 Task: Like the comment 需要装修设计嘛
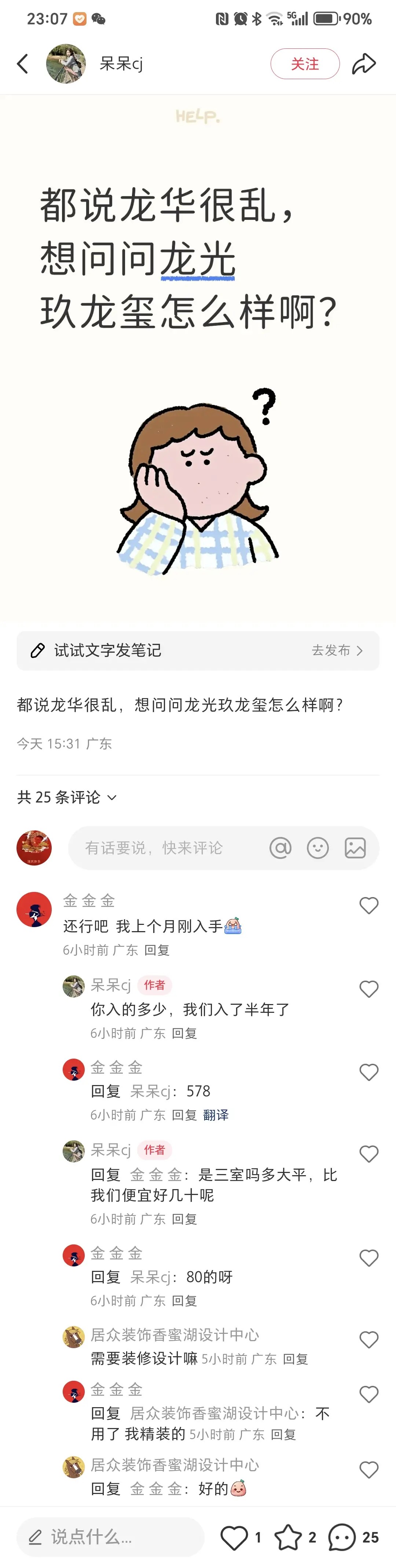pyautogui.click(x=368, y=1339)
